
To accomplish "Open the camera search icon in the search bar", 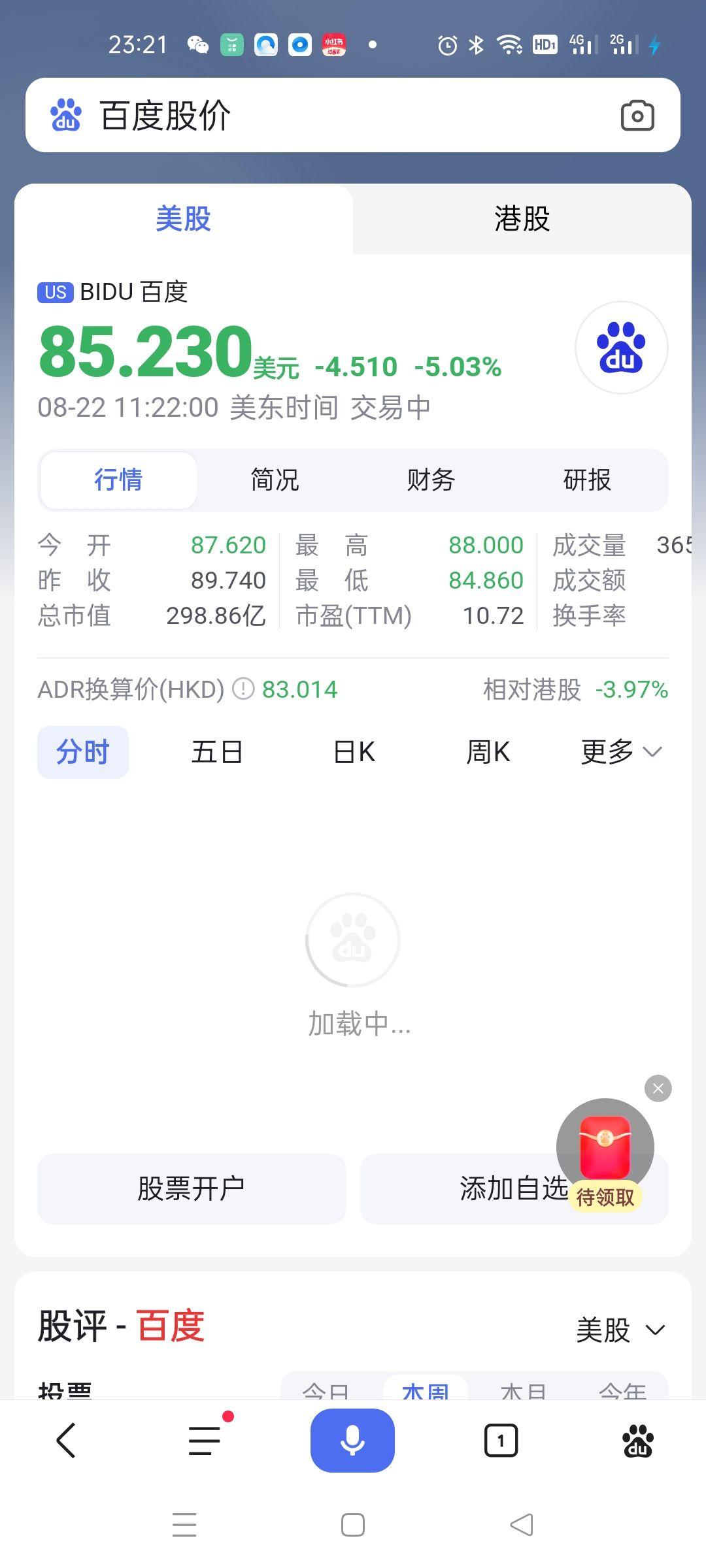I will (637, 115).
